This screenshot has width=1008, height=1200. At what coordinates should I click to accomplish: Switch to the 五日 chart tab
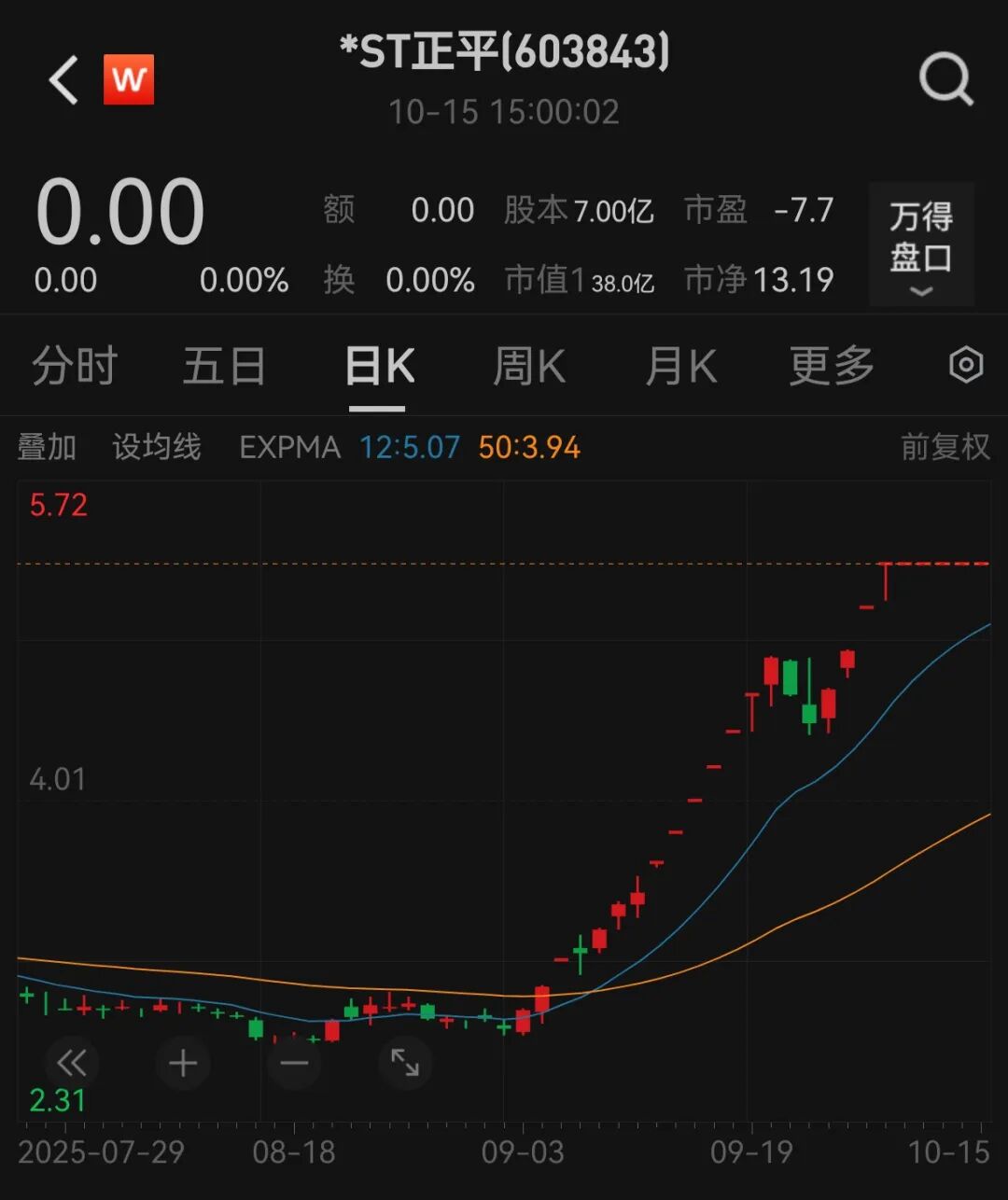[224, 366]
